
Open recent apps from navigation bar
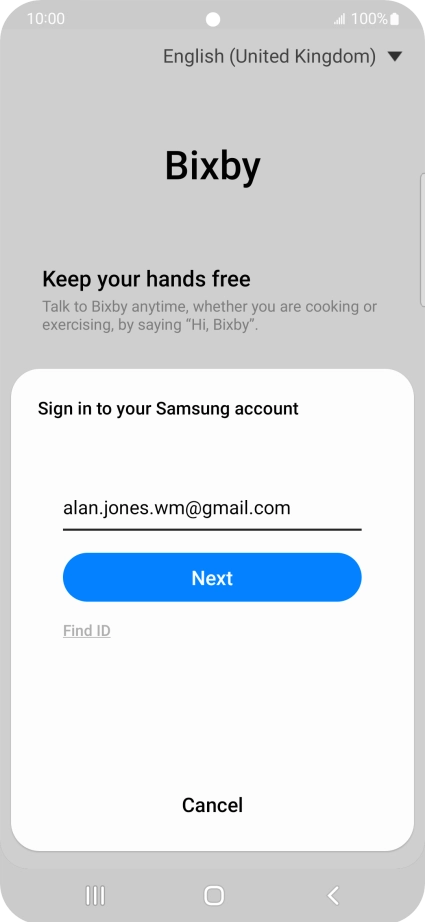[x=95, y=896]
